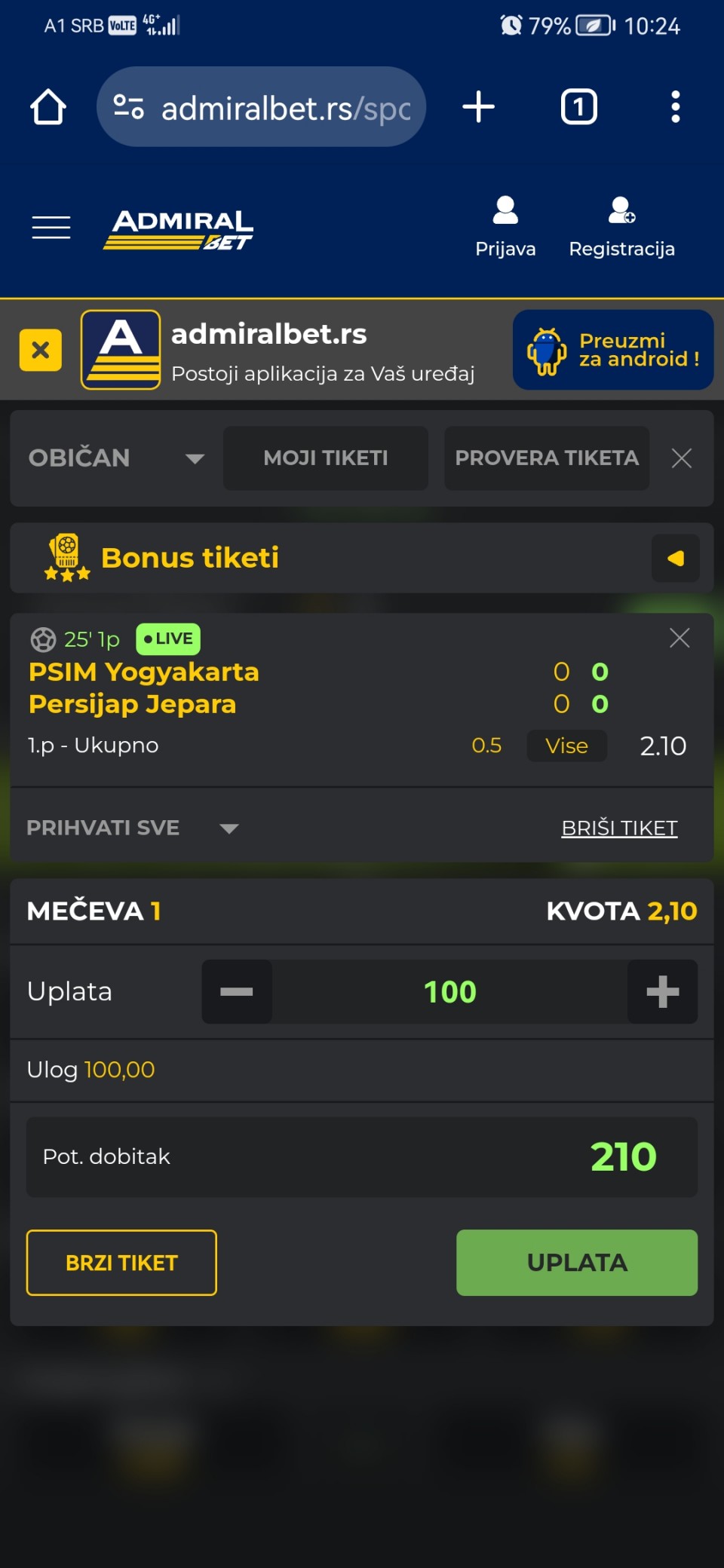Open browser overflow menu
The width and height of the screenshot is (724, 1568).
pos(676,106)
